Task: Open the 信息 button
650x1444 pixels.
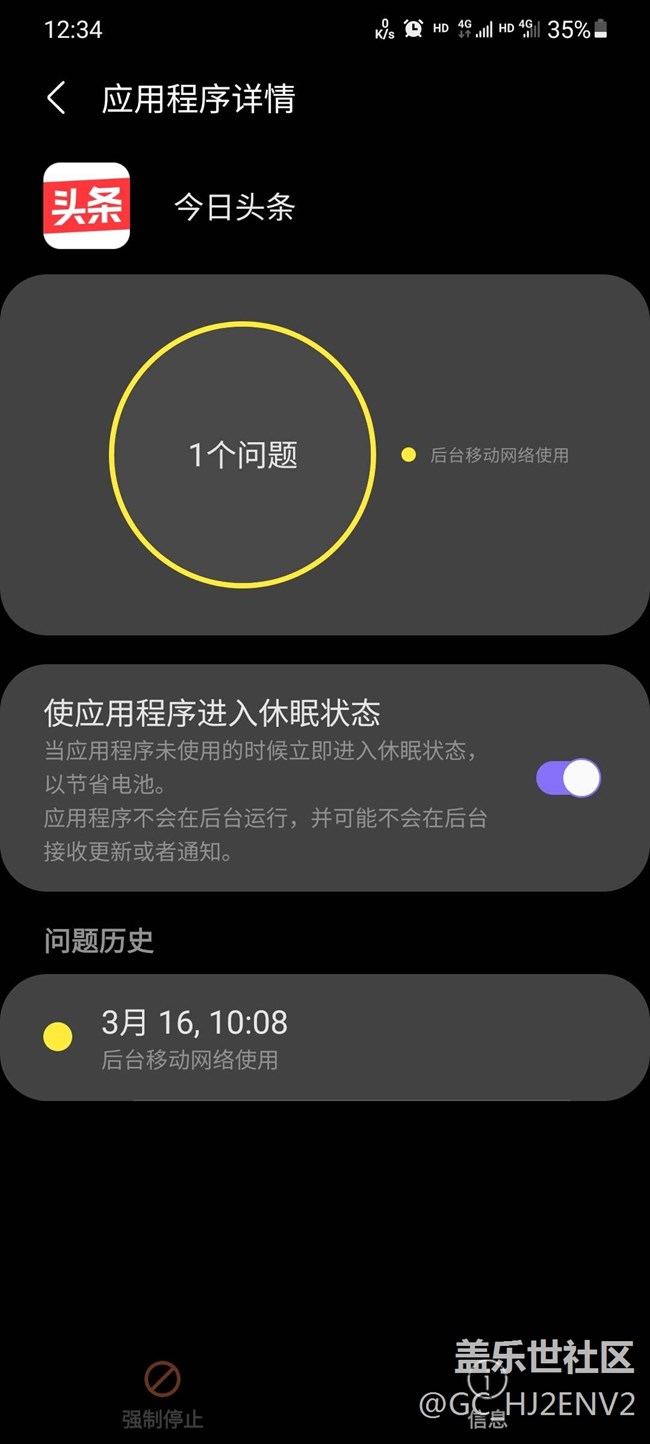Action: [488, 1395]
